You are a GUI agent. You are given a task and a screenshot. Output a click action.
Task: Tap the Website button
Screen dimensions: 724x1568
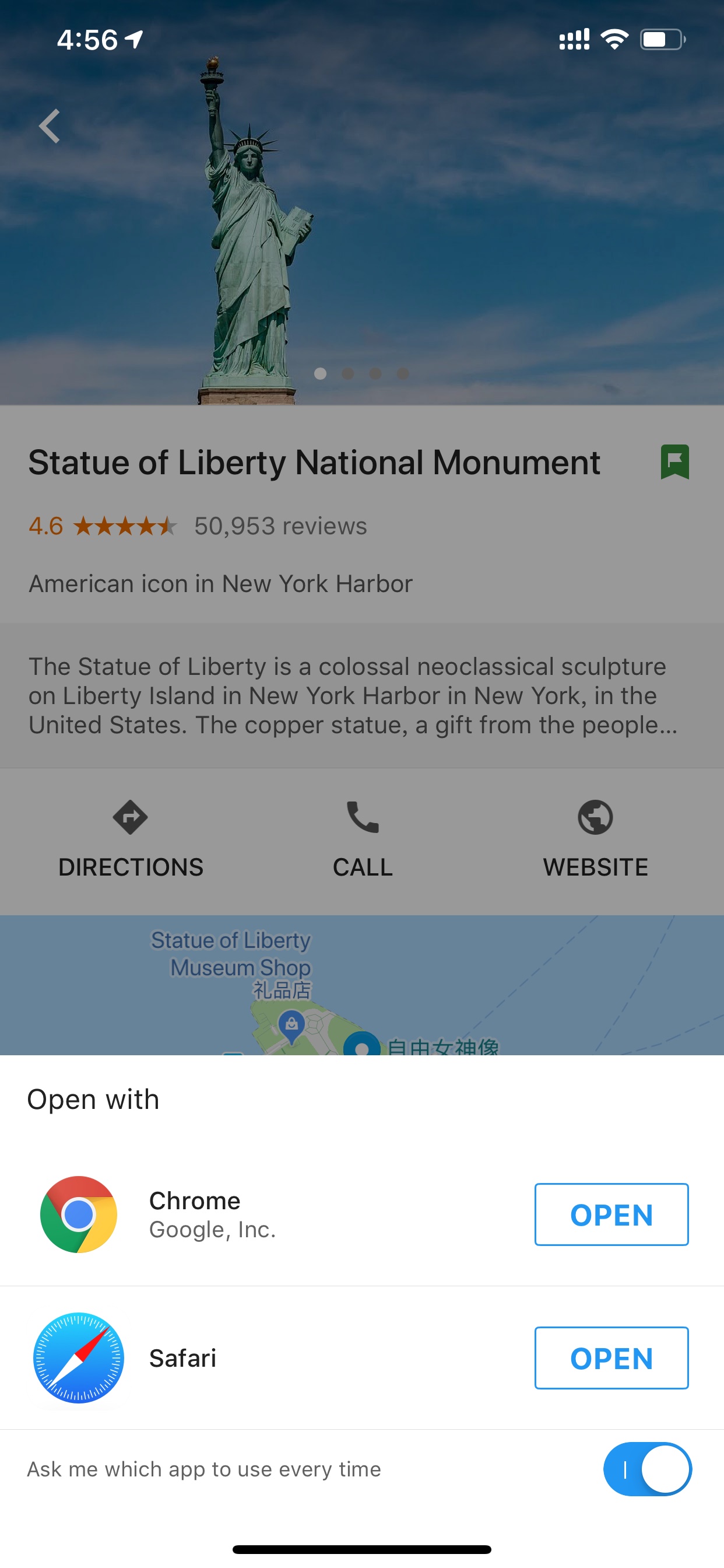tap(595, 841)
